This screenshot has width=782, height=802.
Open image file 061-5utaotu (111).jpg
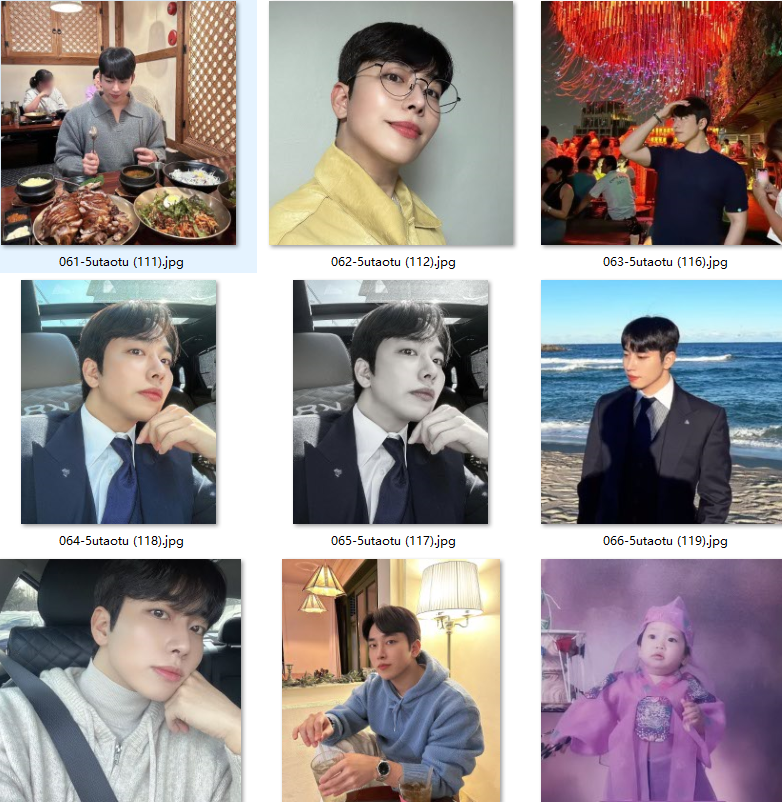(x=118, y=123)
